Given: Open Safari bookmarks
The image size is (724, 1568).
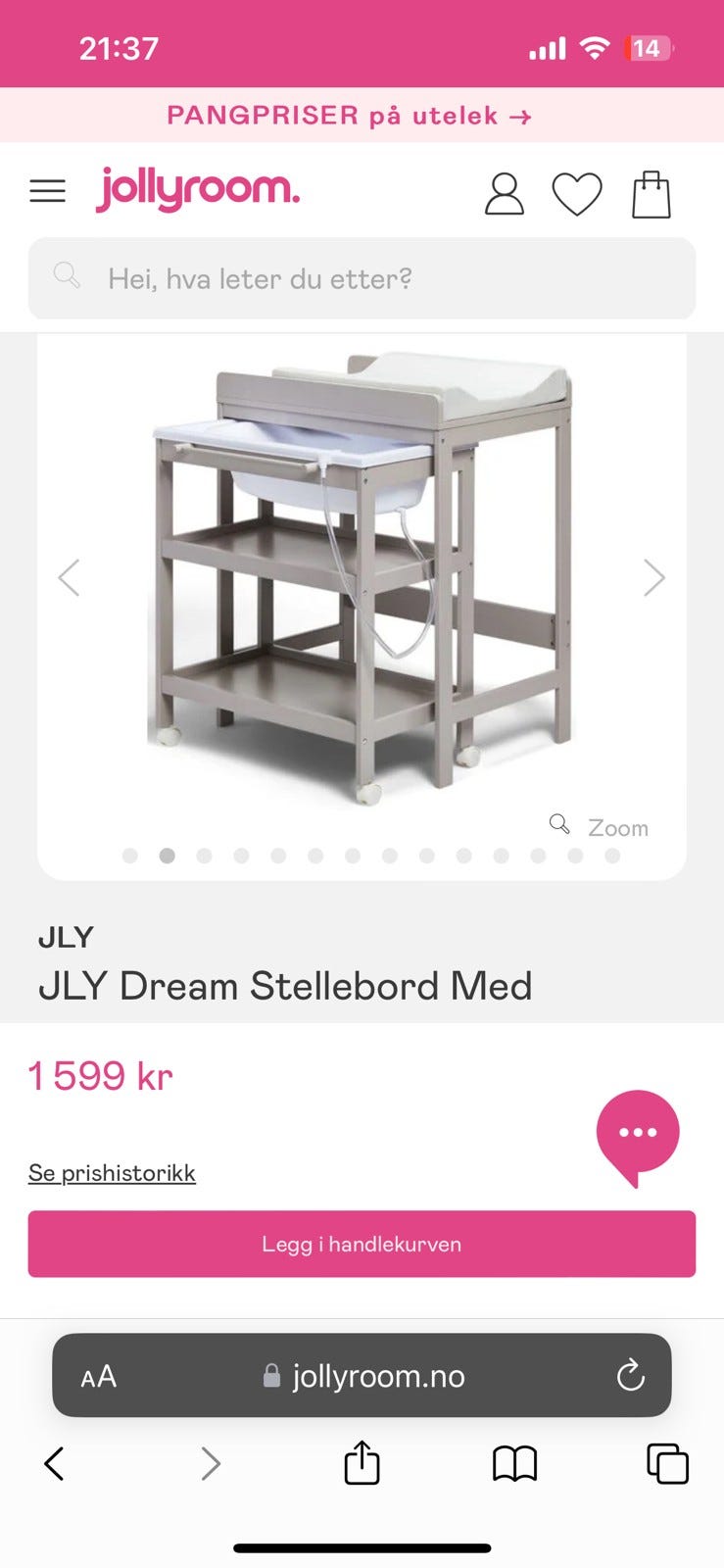Looking at the screenshot, I should (x=514, y=1464).
